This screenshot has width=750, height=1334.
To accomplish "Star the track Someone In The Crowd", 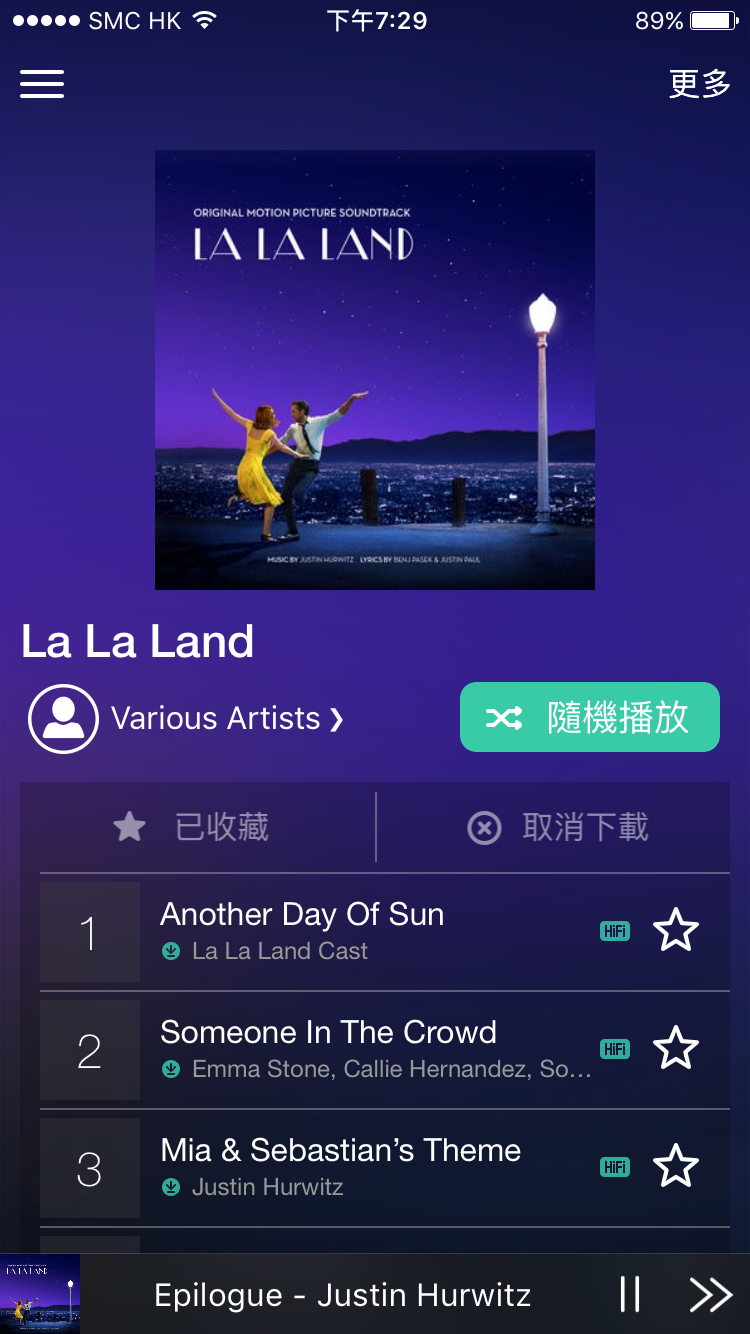I will tap(676, 1049).
